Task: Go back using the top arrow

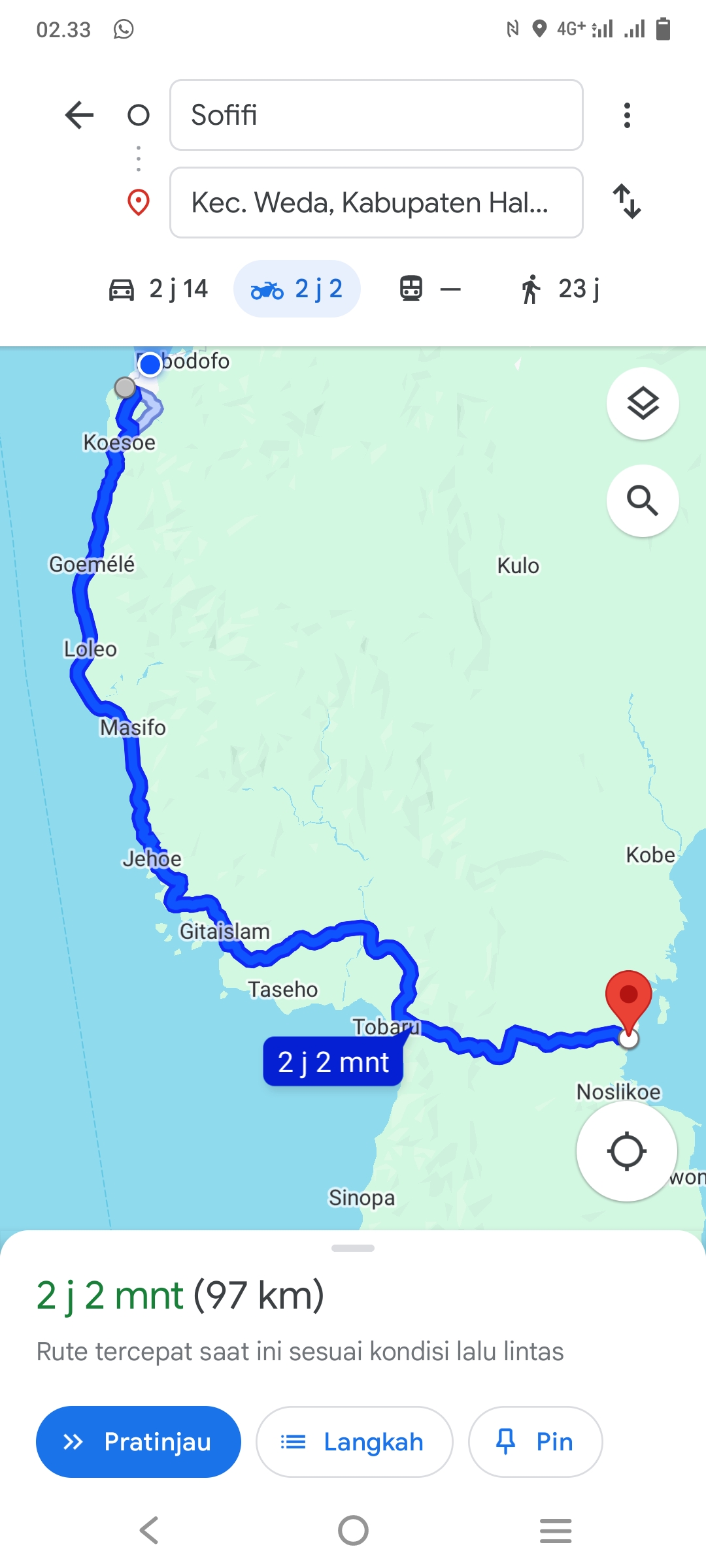Action: pyautogui.click(x=80, y=115)
